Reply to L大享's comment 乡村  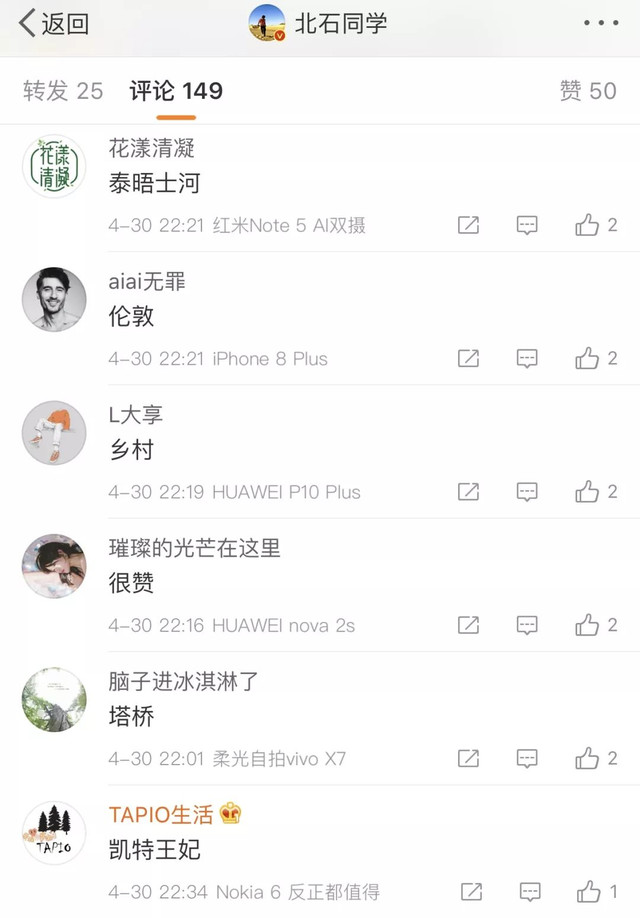click(527, 492)
